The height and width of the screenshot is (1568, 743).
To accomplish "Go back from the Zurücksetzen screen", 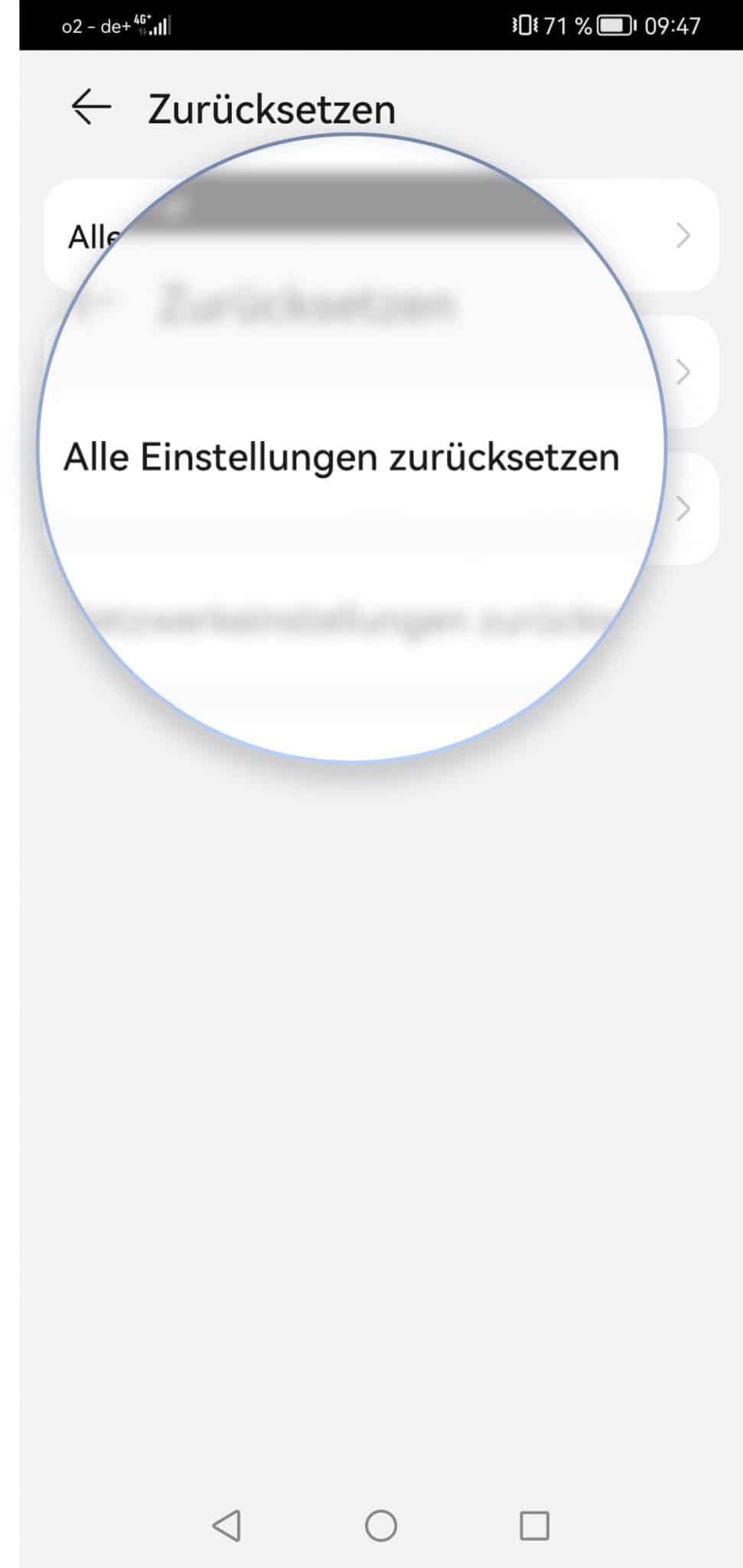I will [x=91, y=107].
